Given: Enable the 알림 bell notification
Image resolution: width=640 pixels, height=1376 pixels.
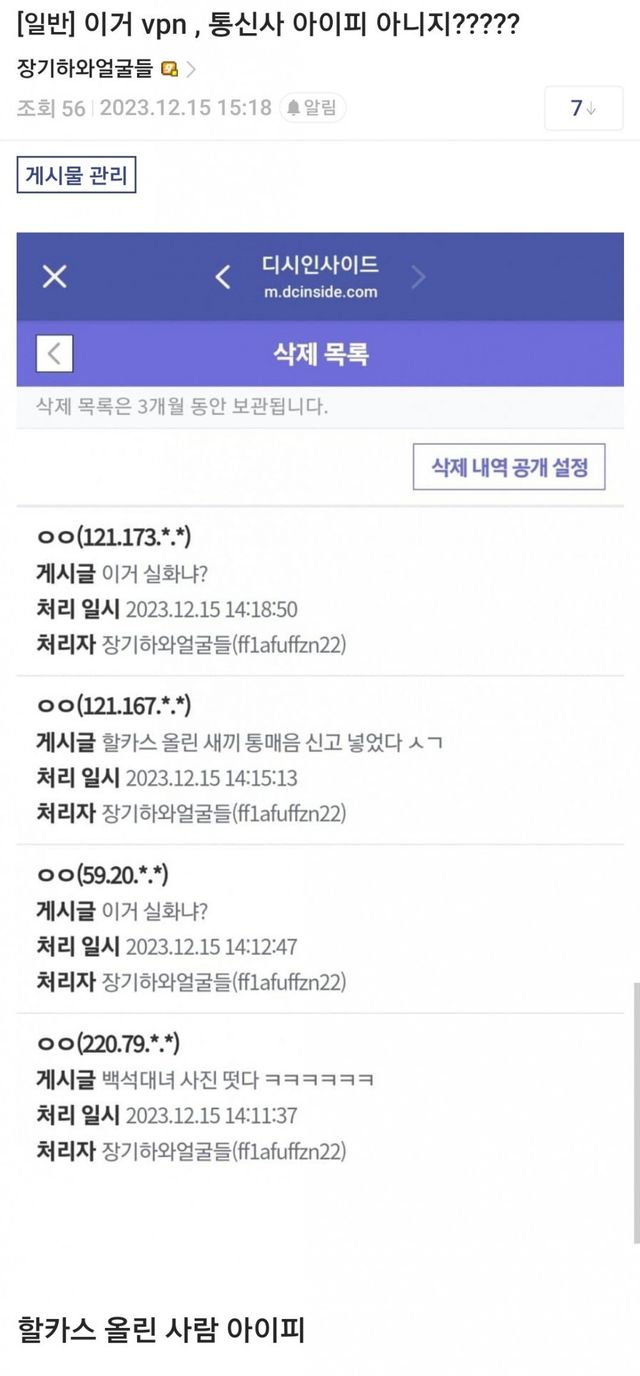Looking at the screenshot, I should point(313,108).
